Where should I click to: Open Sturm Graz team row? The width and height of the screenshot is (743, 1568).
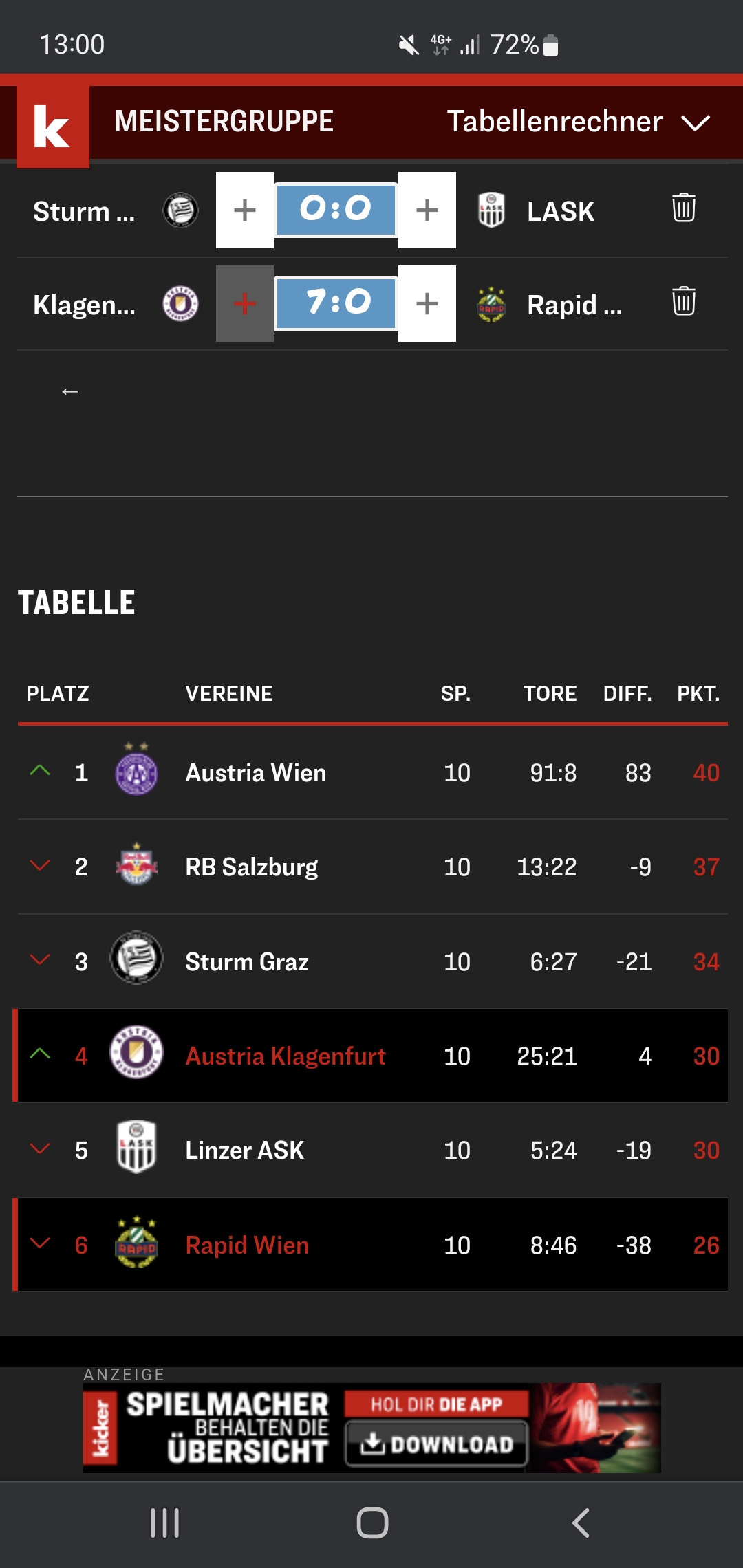(372, 961)
